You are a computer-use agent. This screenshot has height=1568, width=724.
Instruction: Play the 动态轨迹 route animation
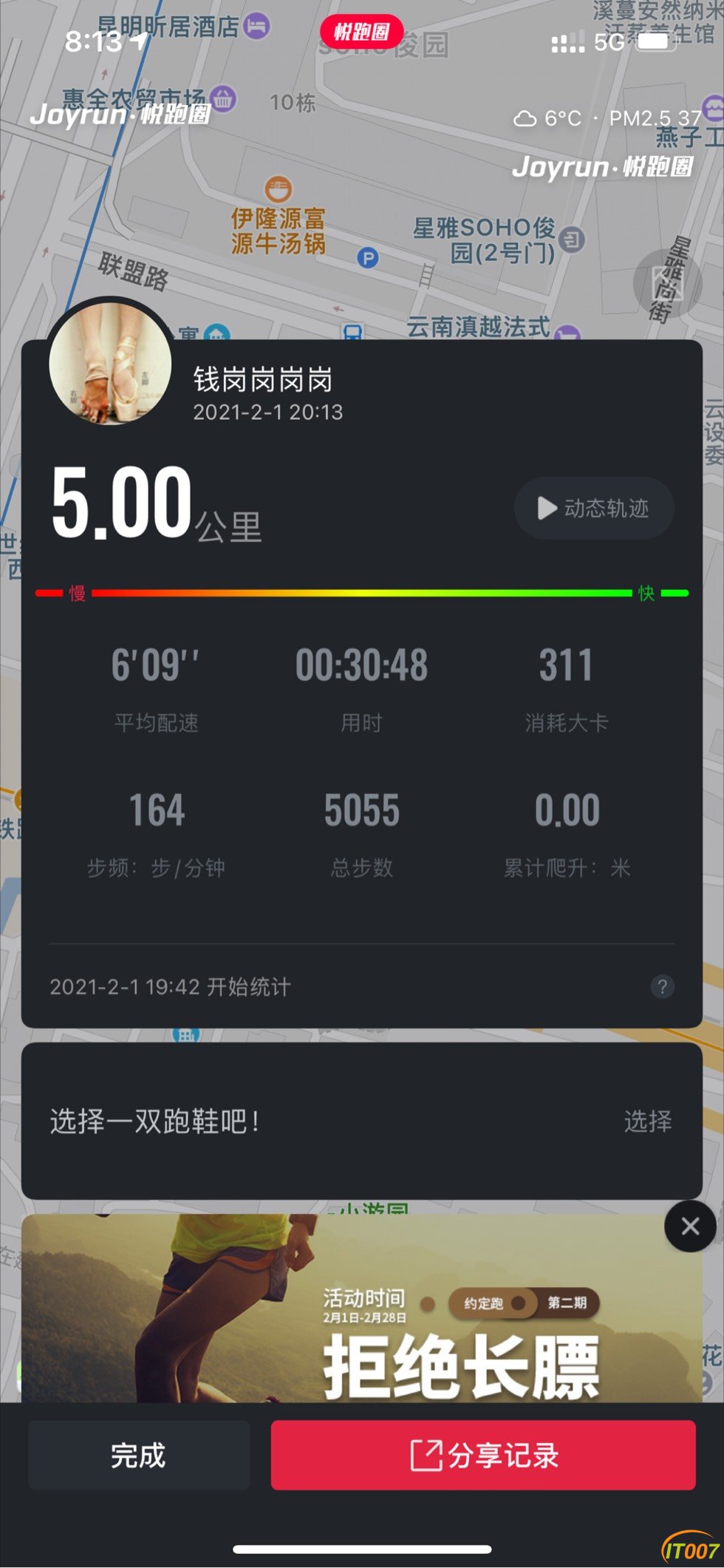(x=594, y=508)
